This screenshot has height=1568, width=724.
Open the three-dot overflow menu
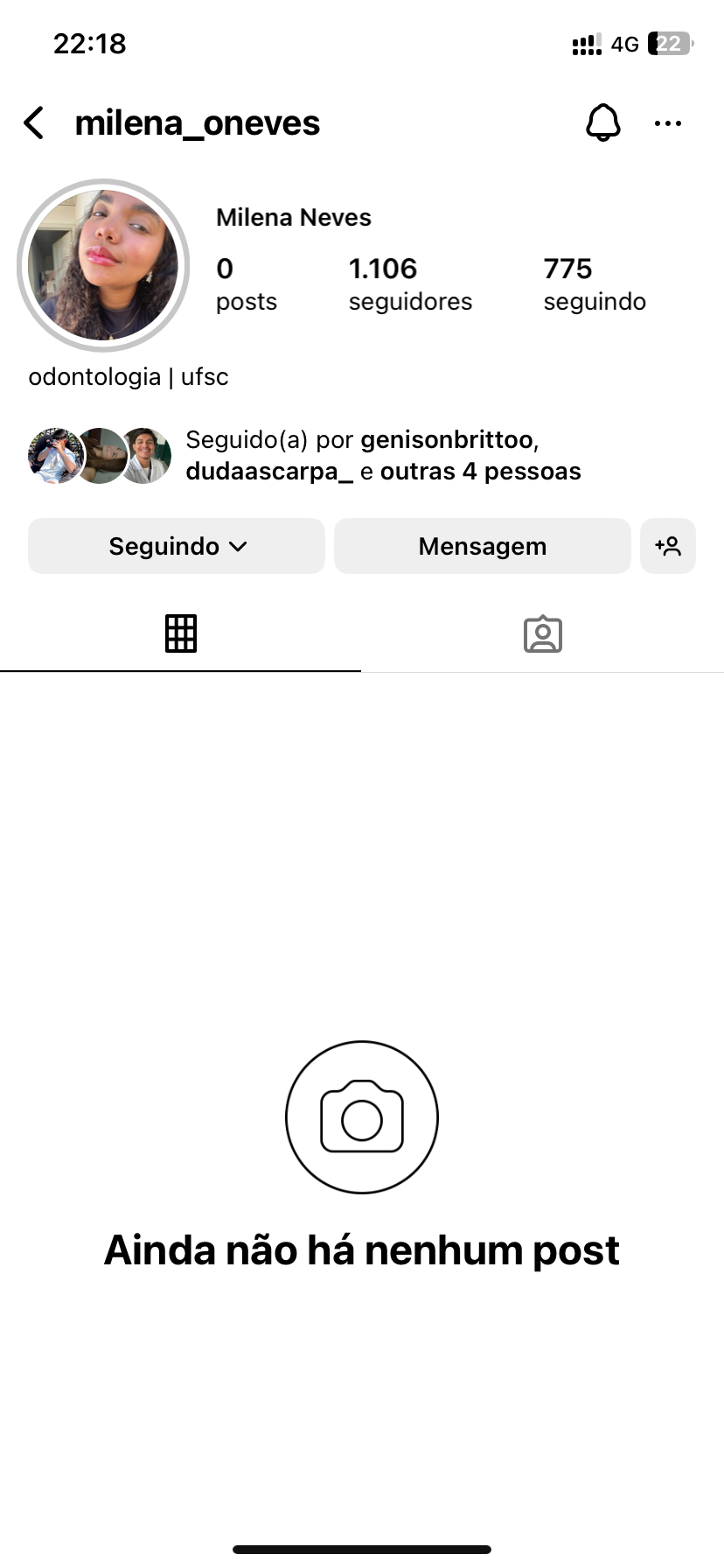pyautogui.click(x=668, y=123)
